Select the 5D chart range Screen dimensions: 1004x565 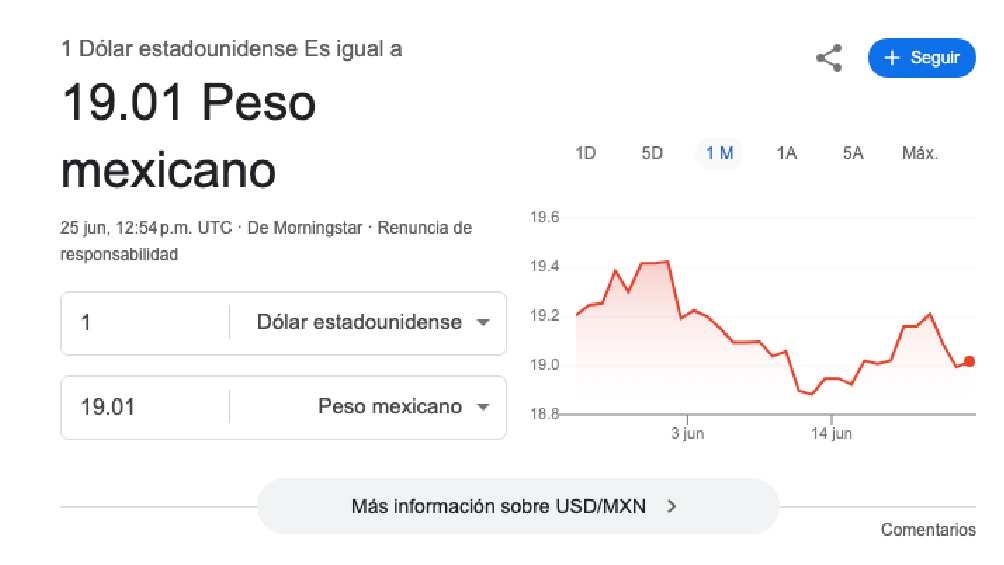coord(652,153)
